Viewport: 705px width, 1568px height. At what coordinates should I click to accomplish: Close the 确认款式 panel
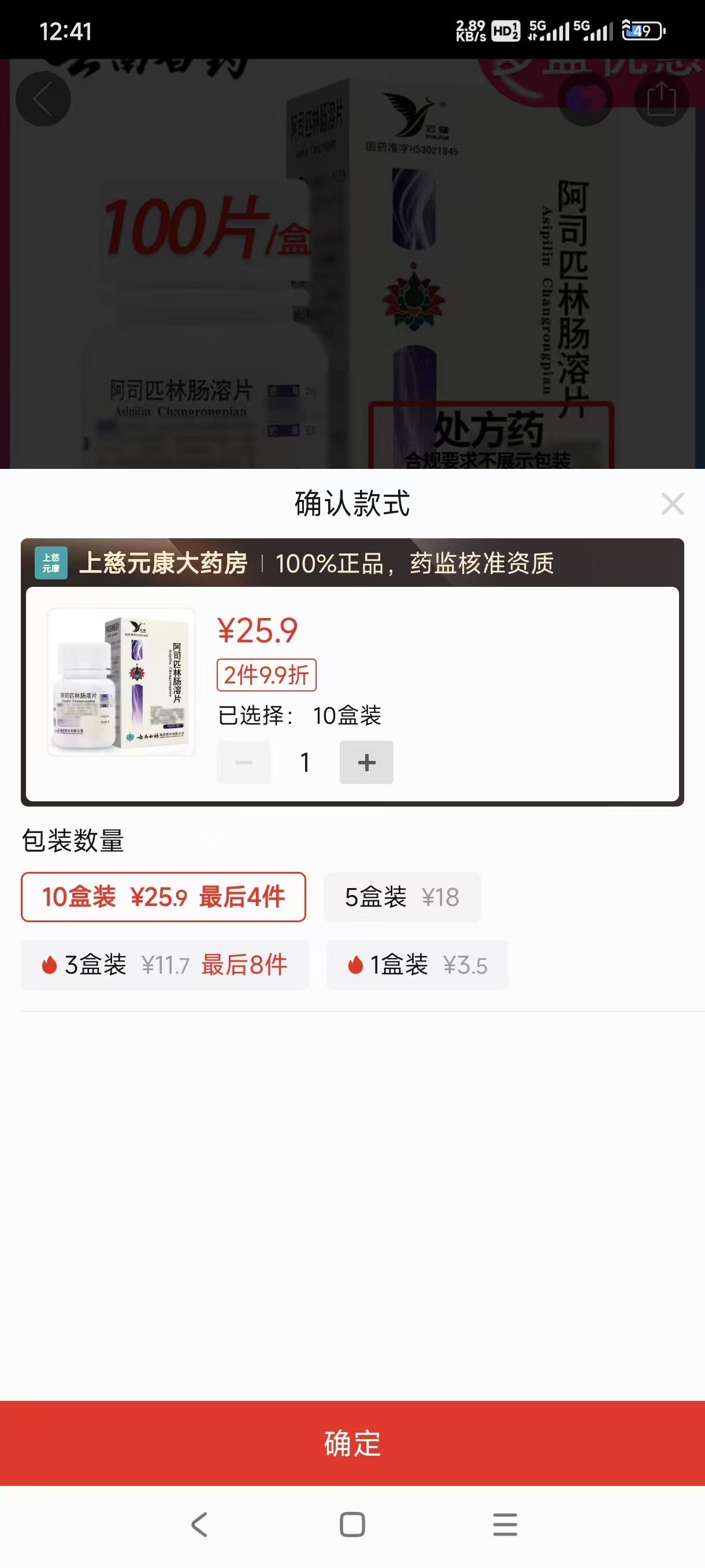[672, 504]
